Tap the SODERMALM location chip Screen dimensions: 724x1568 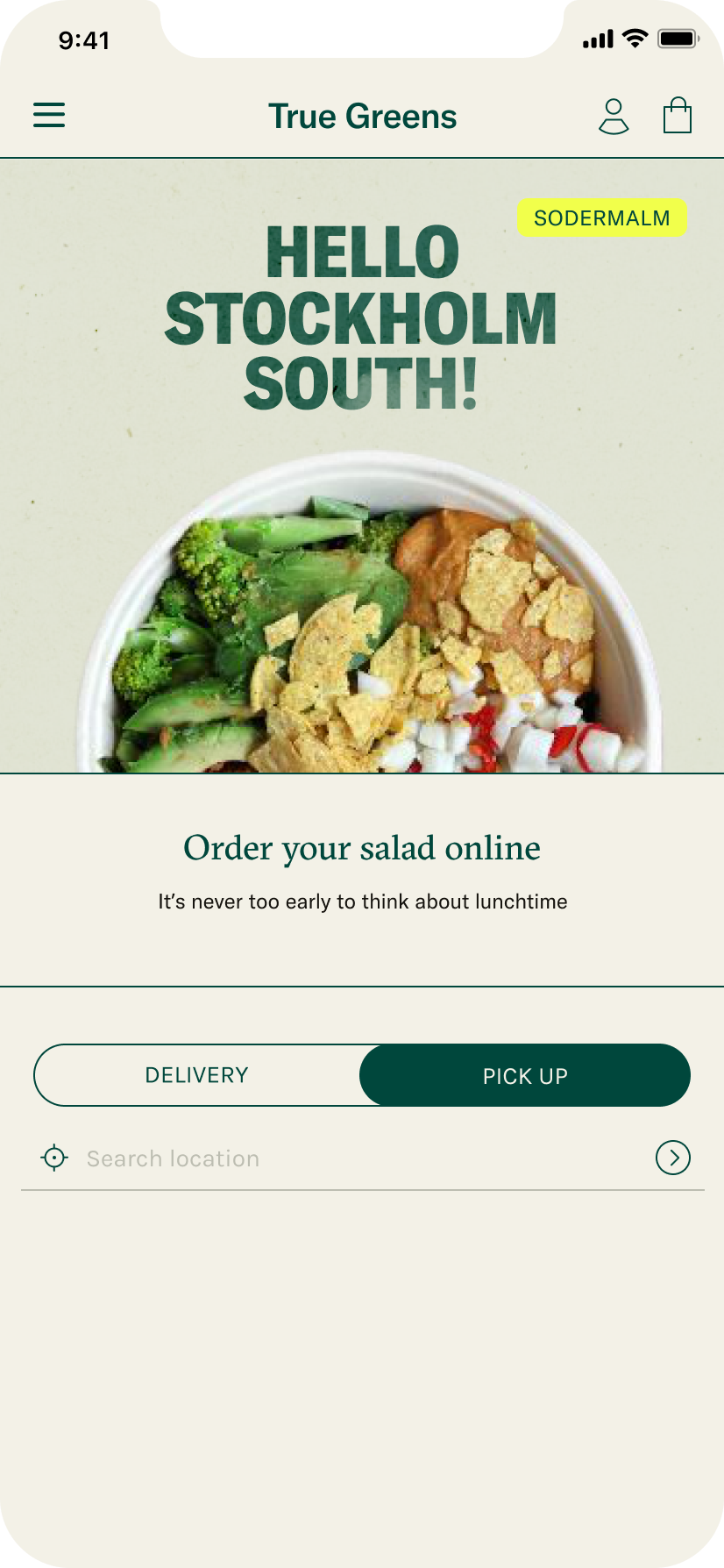[601, 217]
